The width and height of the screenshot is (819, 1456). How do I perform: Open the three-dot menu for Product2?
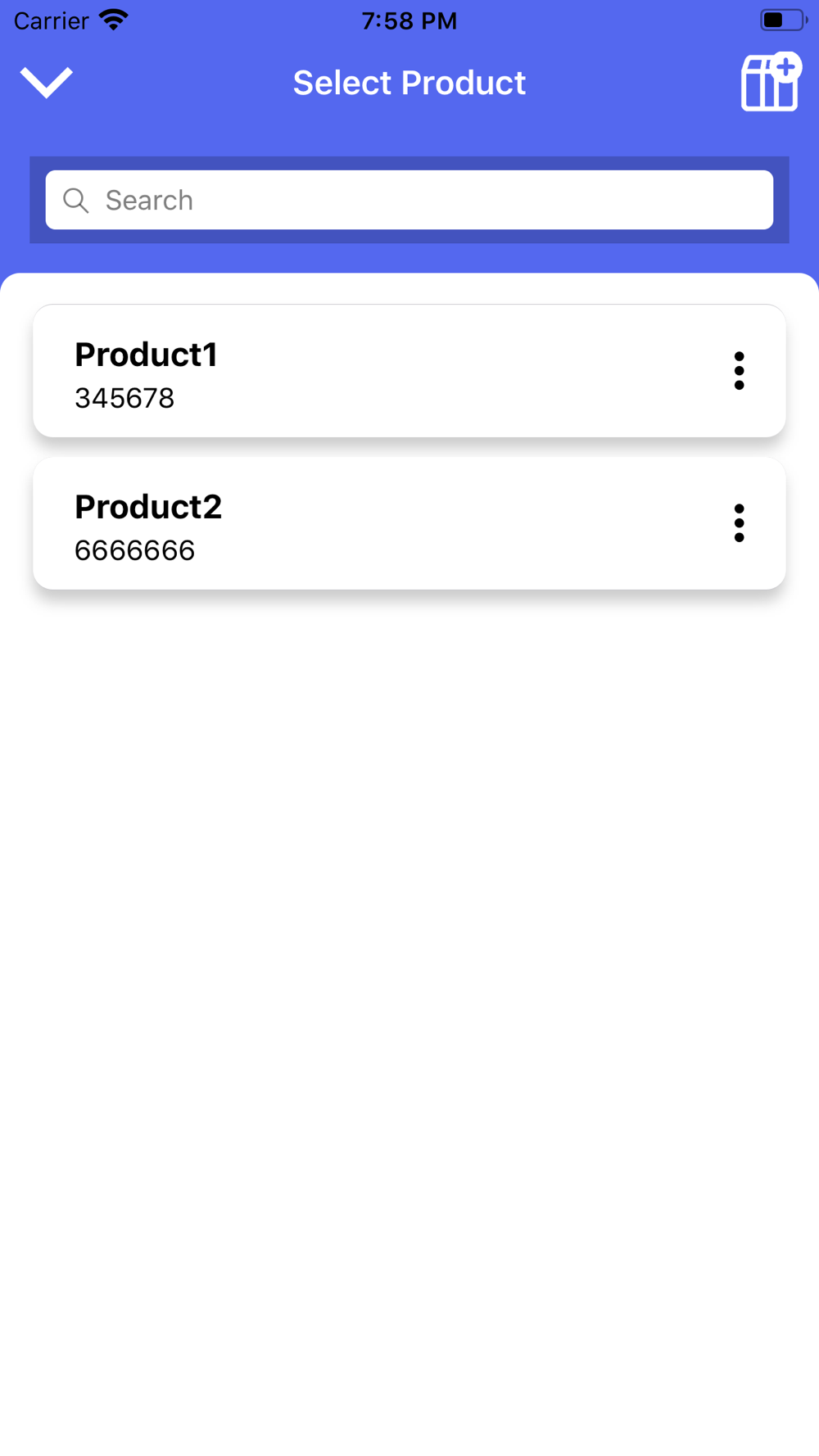point(739,523)
